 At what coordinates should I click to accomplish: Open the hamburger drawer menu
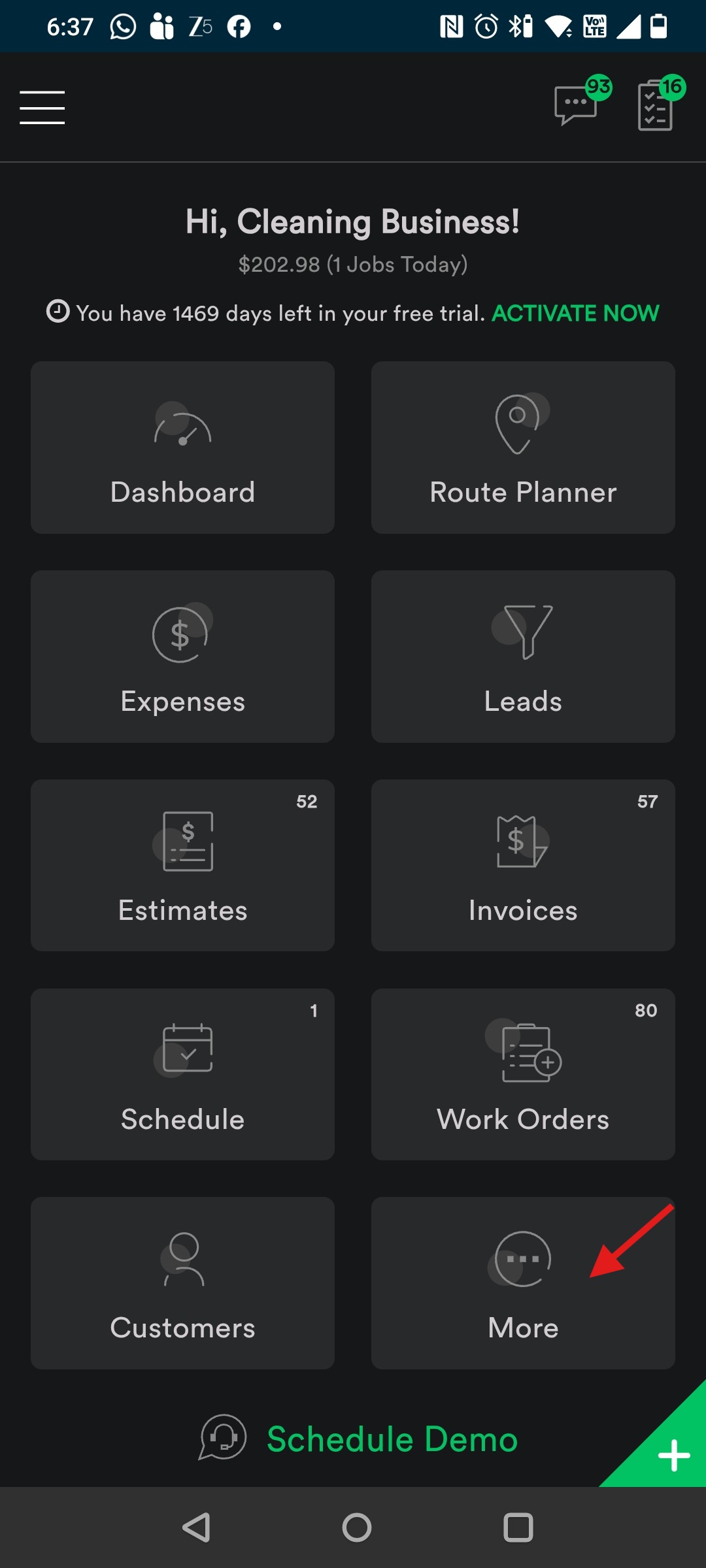tap(42, 108)
